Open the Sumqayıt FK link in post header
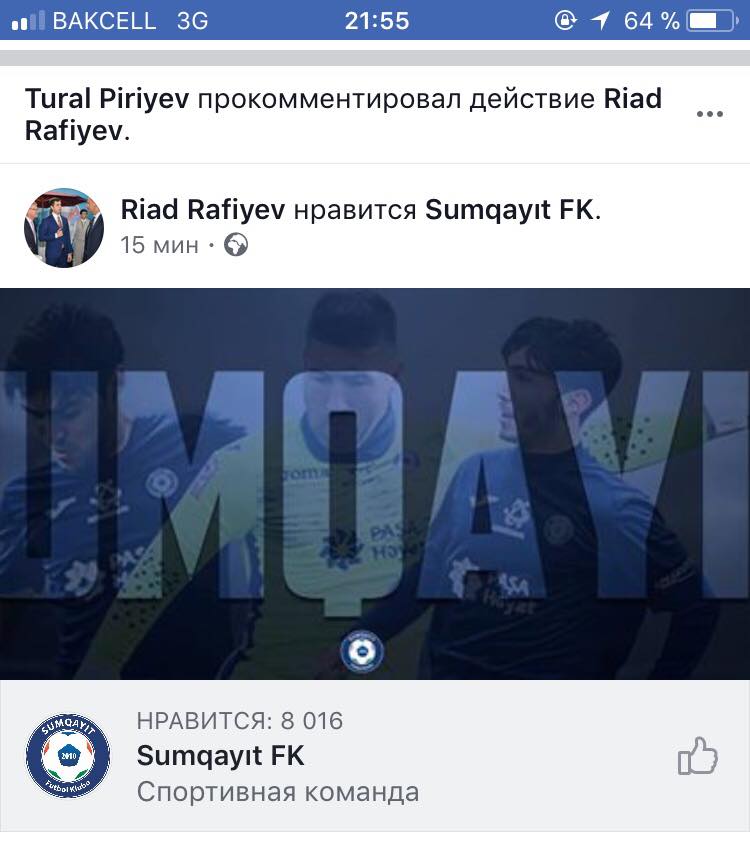Image resolution: width=750 pixels, height=853 pixels. 509,210
